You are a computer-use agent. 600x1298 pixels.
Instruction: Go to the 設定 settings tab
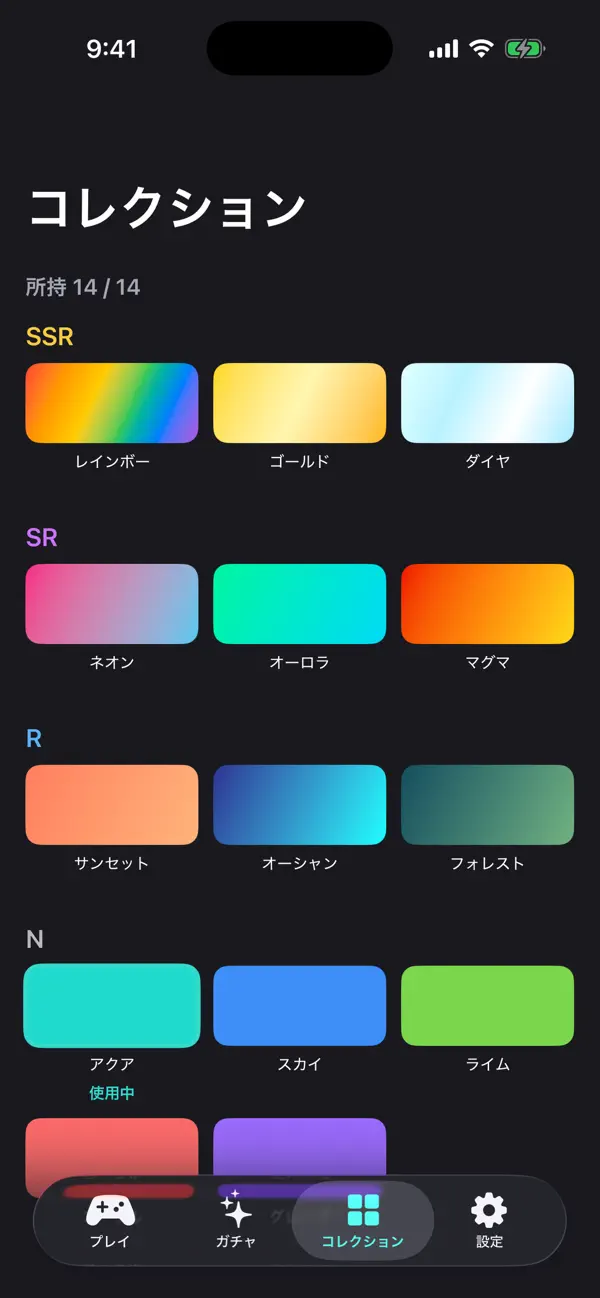(x=489, y=1220)
